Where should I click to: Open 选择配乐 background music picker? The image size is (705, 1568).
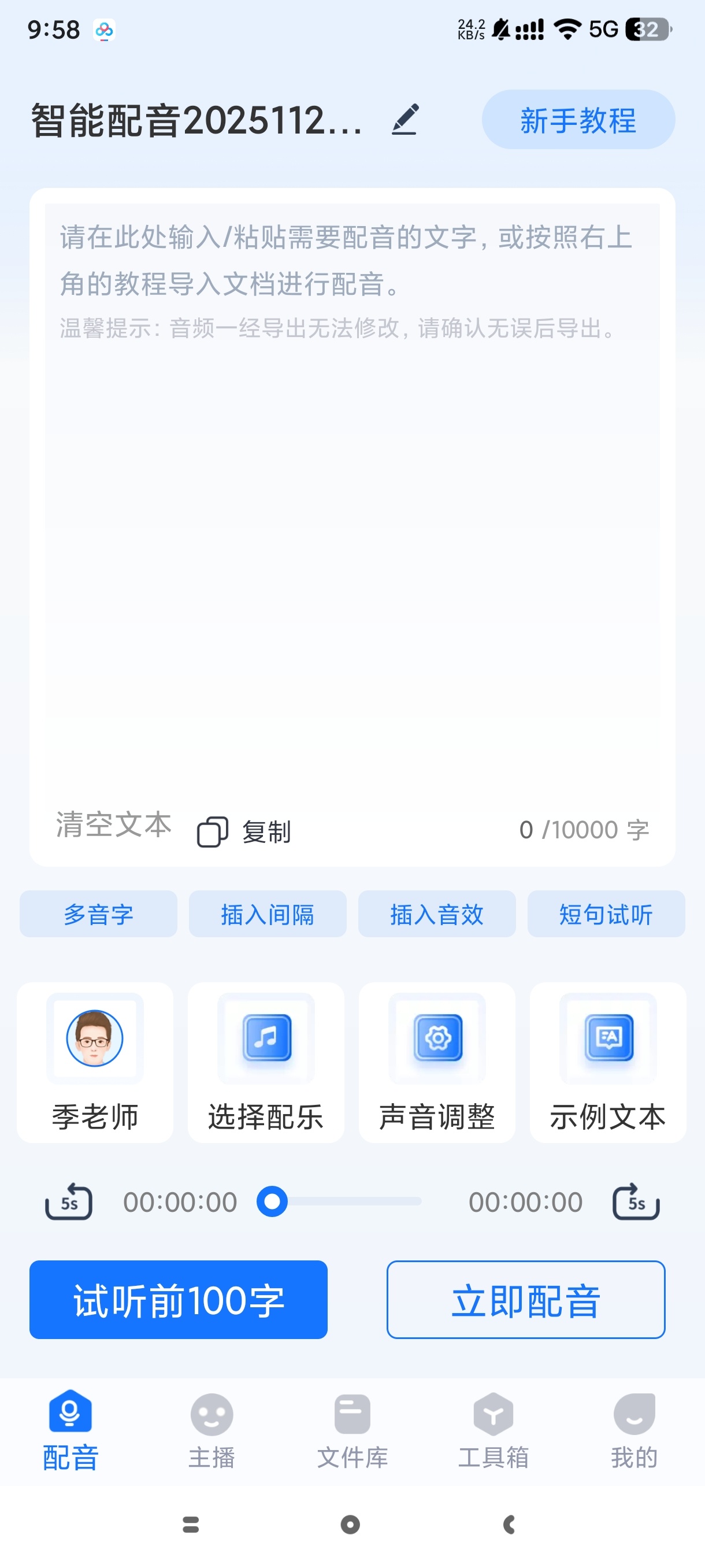pos(266,1062)
